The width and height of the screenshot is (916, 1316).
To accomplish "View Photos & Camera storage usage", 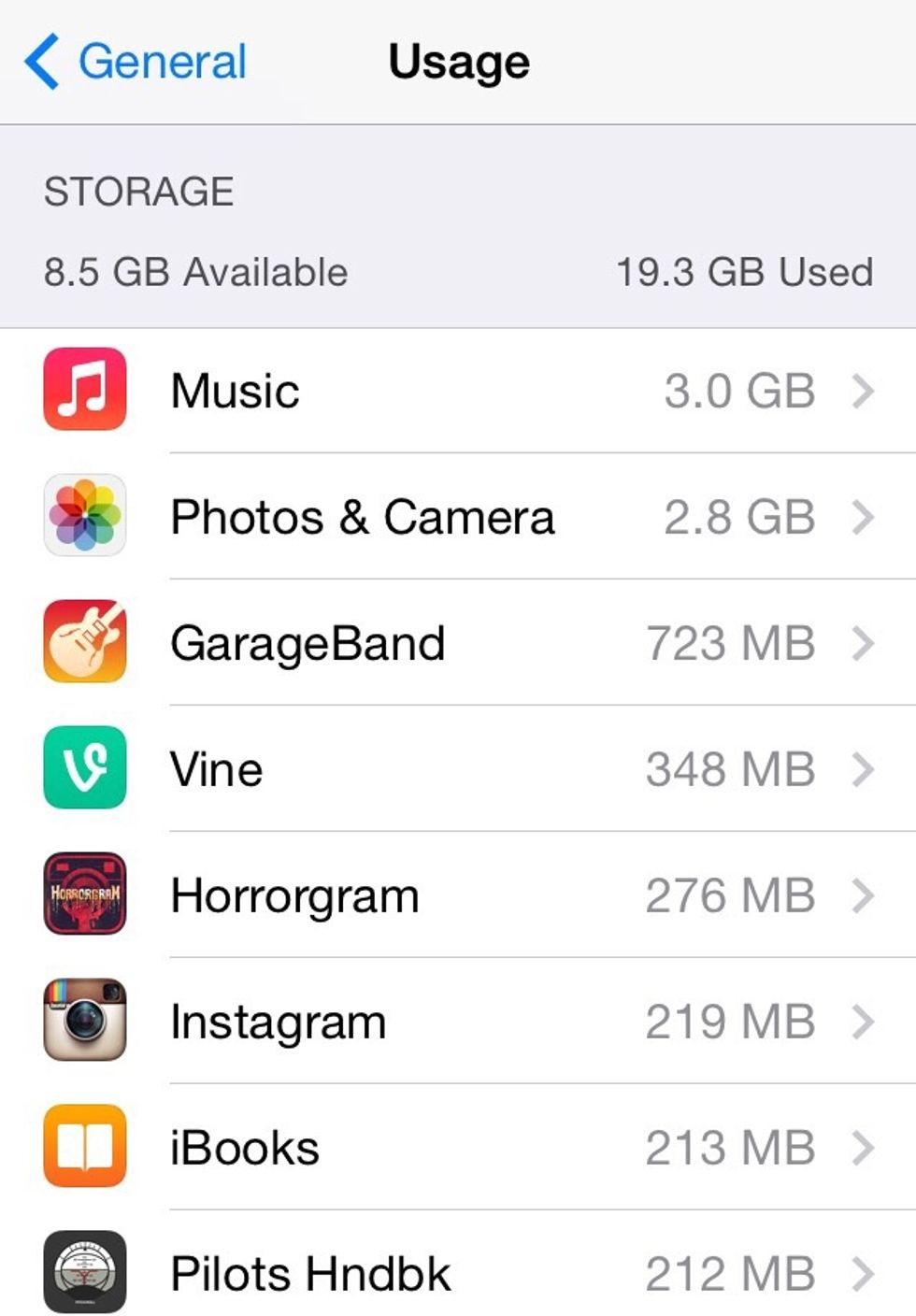I will coord(458,517).
